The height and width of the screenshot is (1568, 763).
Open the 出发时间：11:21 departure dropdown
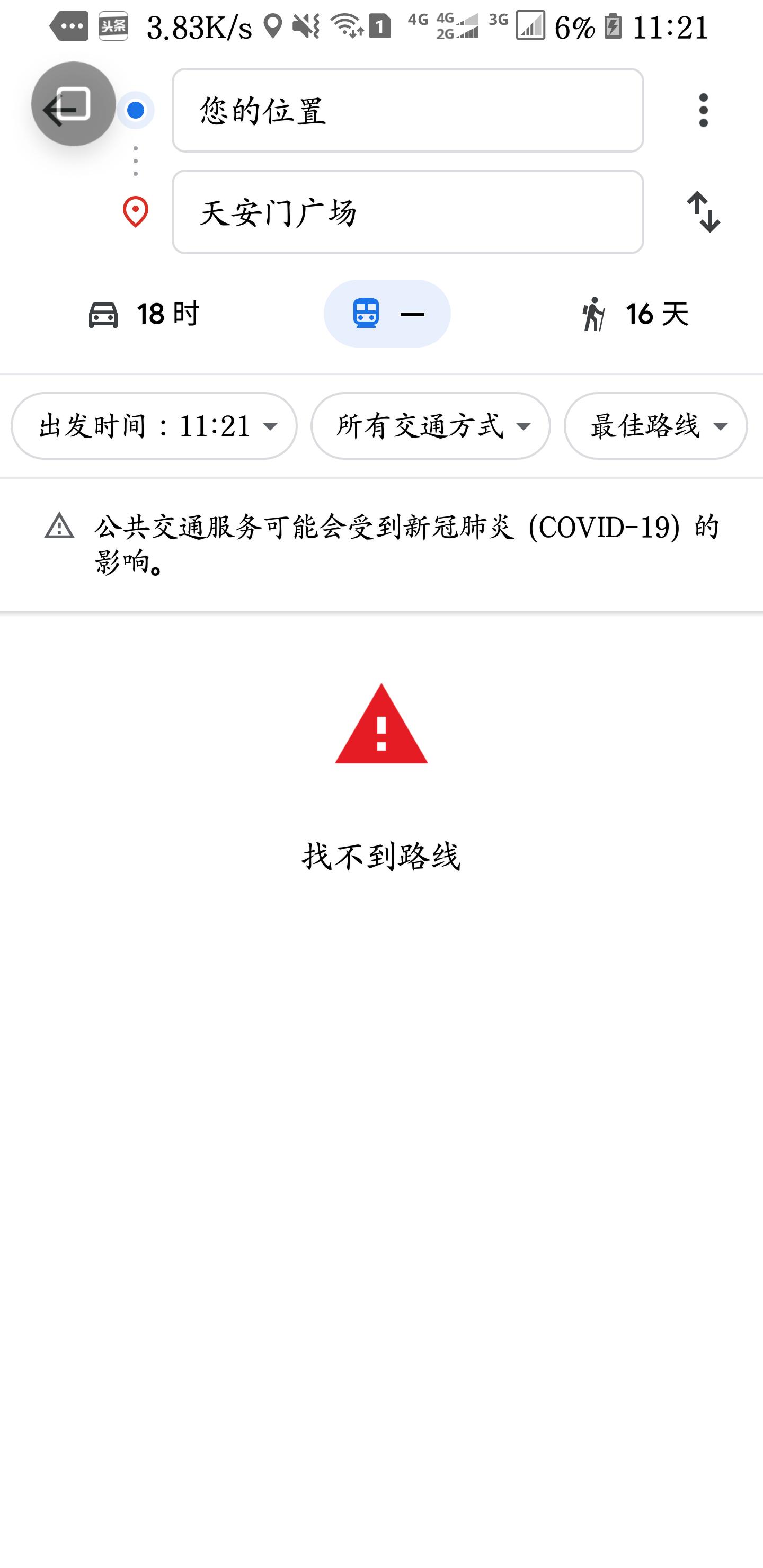(x=154, y=426)
